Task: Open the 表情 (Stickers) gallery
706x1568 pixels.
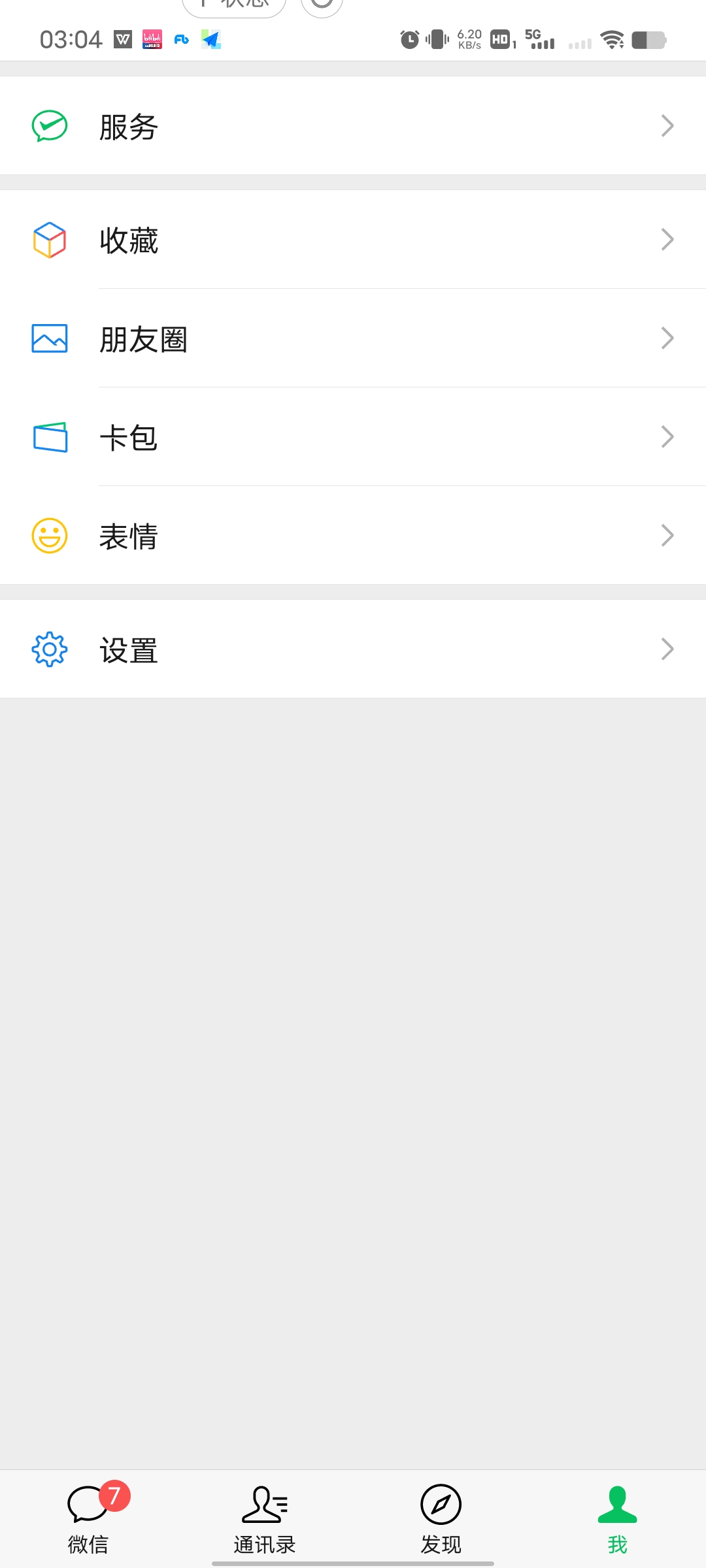Action: click(353, 536)
